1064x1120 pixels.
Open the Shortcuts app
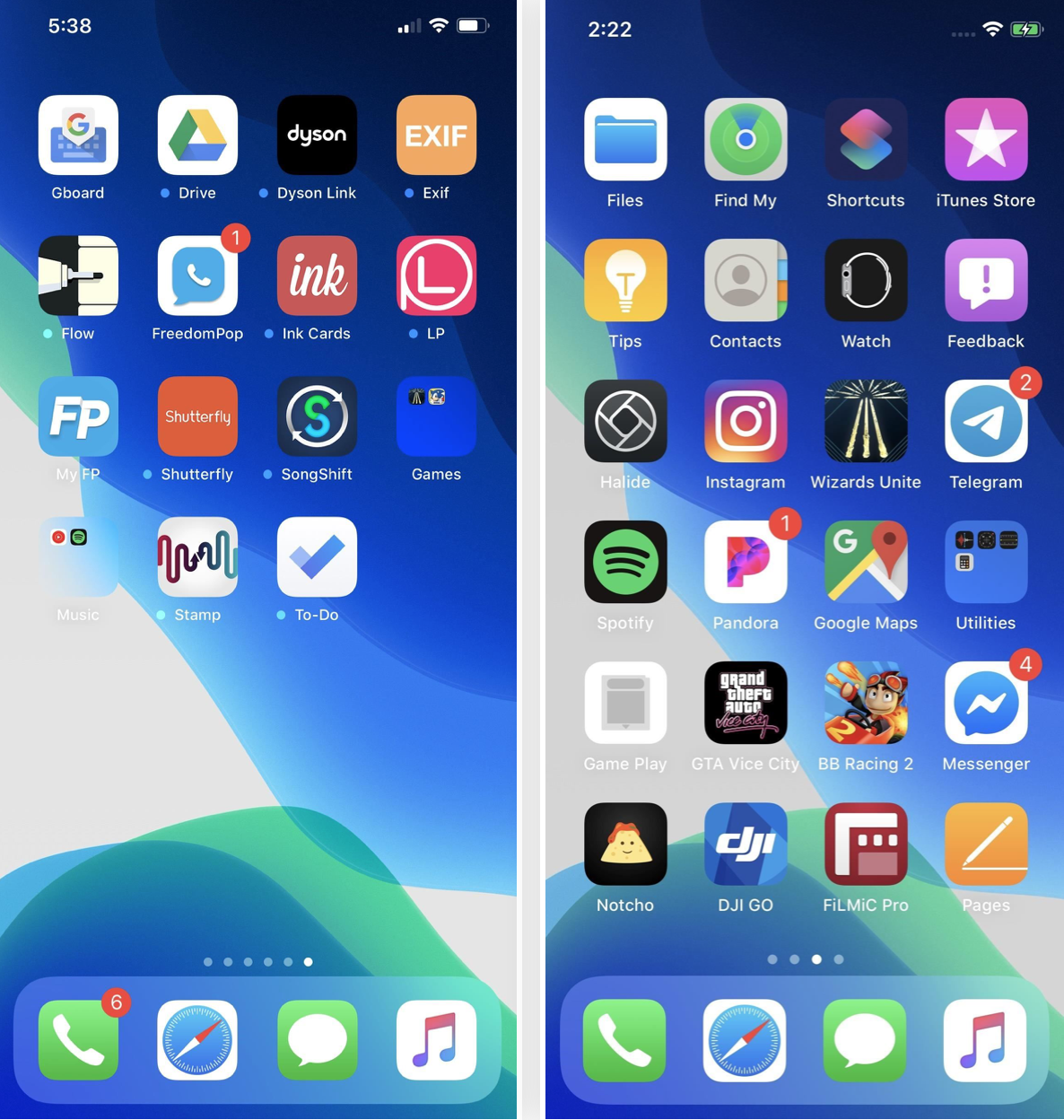[x=866, y=140]
